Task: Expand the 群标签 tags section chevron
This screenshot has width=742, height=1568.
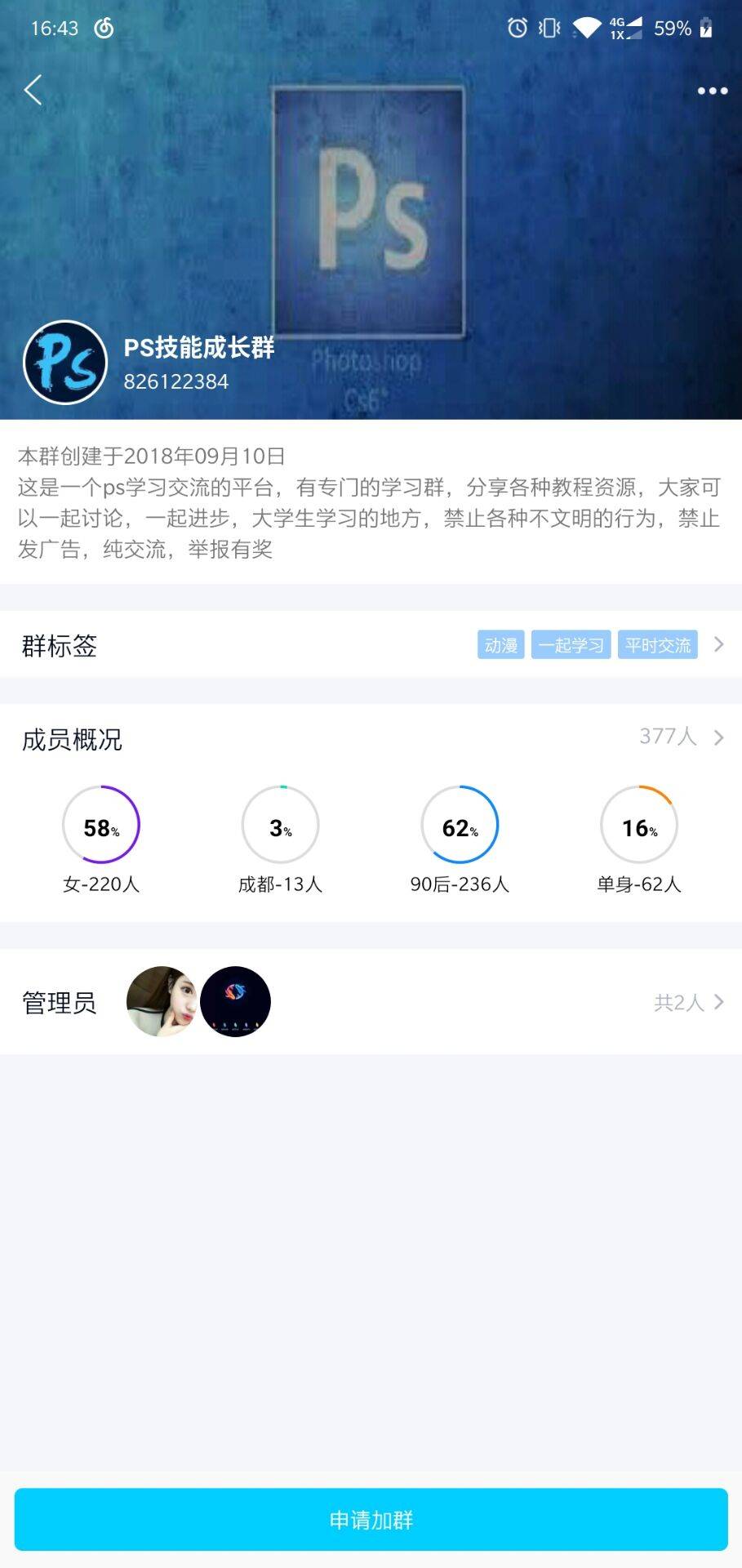Action: (718, 645)
